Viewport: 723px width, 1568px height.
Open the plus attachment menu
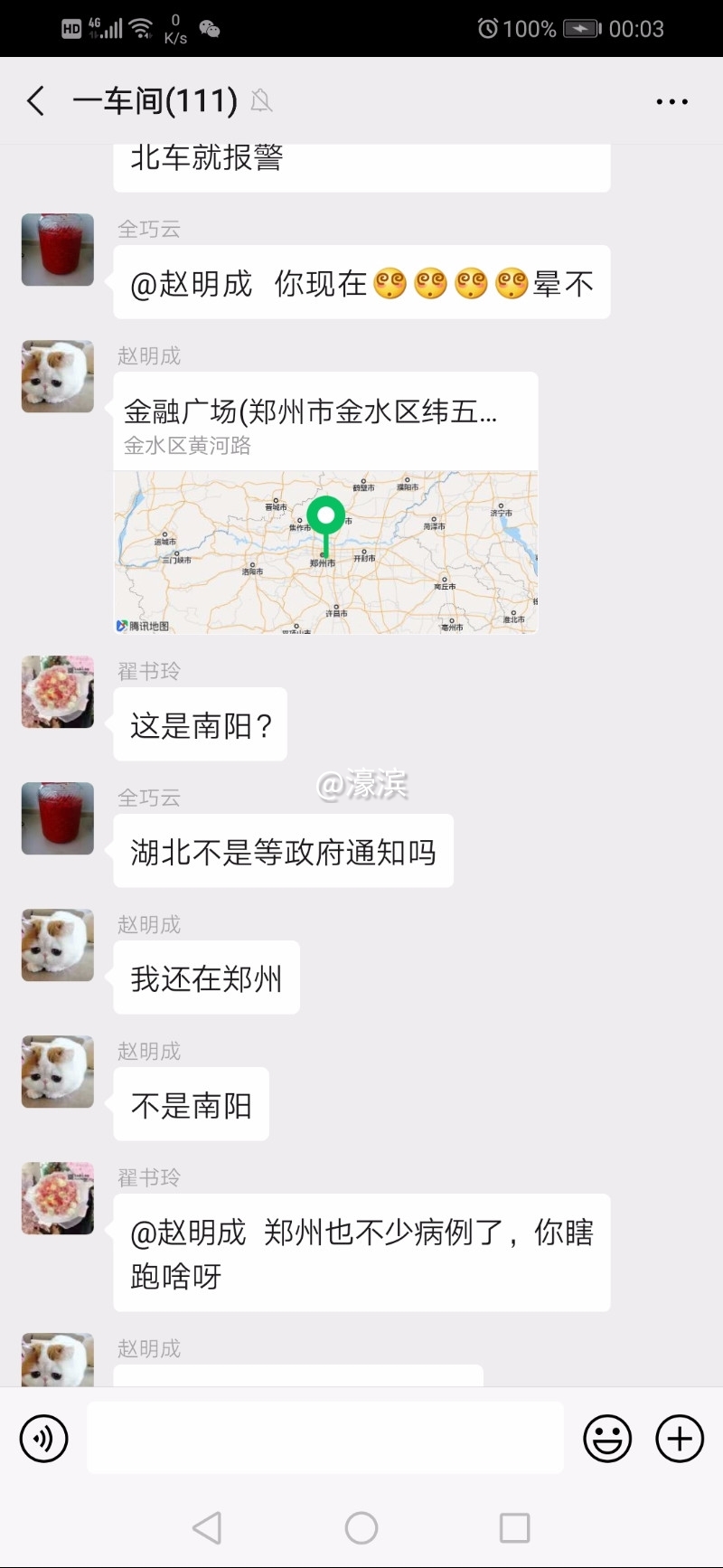tap(680, 1438)
